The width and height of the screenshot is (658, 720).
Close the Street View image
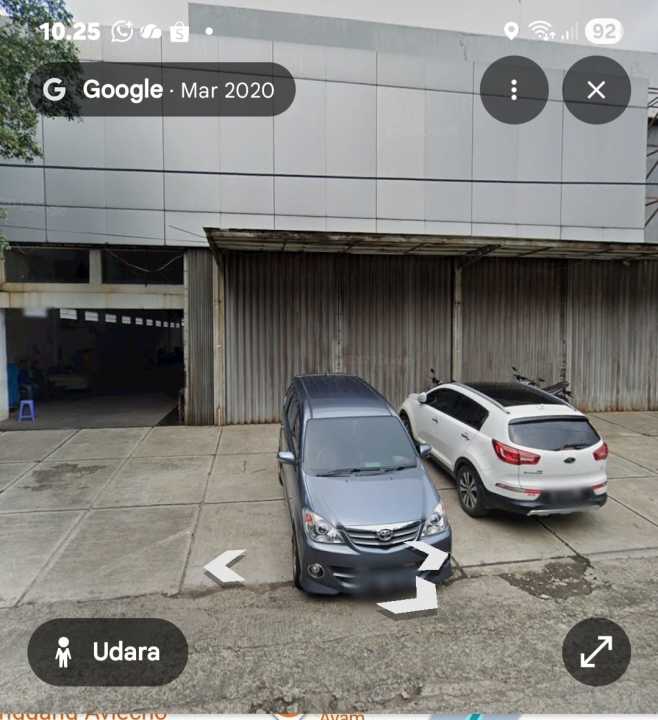click(x=596, y=90)
